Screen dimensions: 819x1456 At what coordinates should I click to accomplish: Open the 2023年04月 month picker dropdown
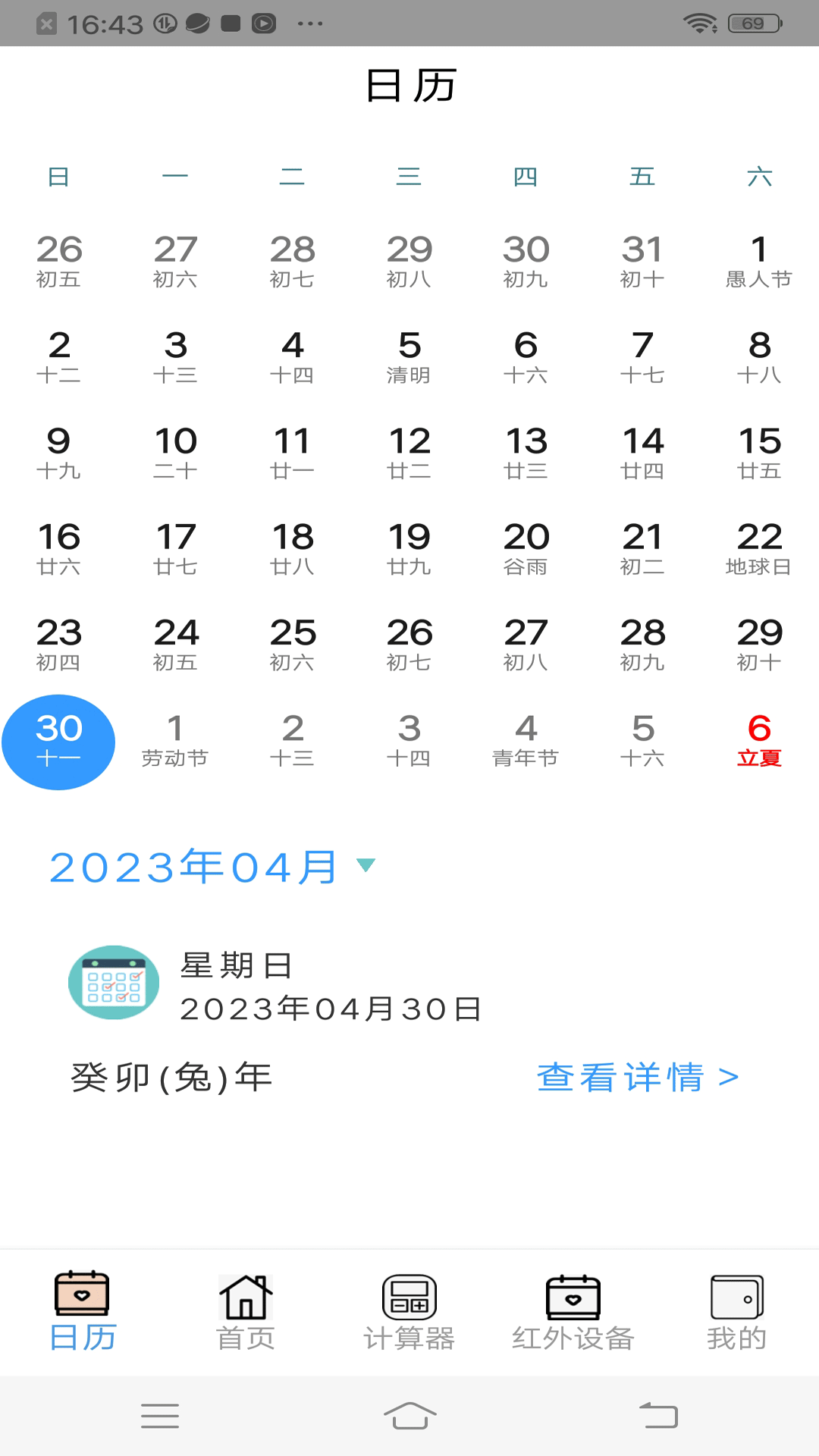[x=191, y=867]
